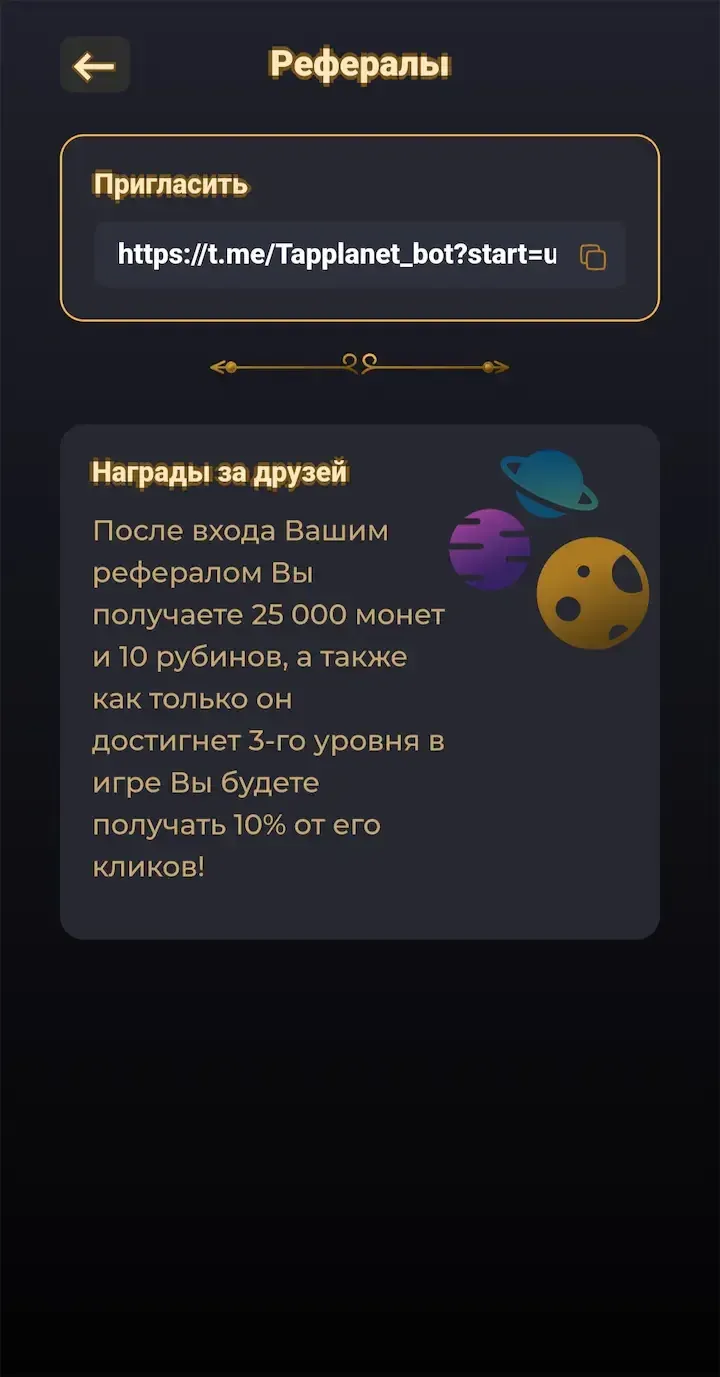Click the duplicated-squares copy symbol
Viewport: 720px width, 1377px height.
click(x=594, y=256)
